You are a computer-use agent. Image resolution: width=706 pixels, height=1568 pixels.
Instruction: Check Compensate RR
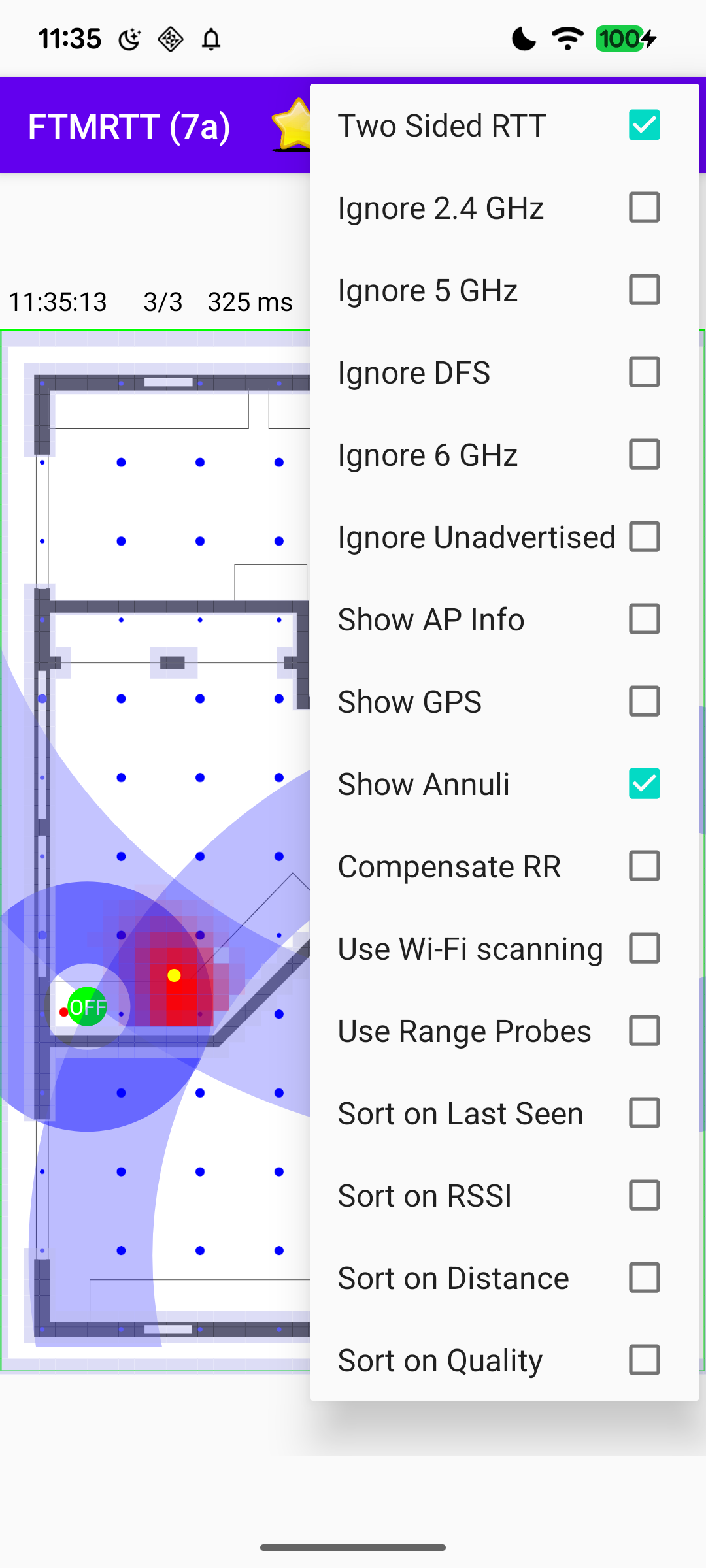[x=644, y=866]
